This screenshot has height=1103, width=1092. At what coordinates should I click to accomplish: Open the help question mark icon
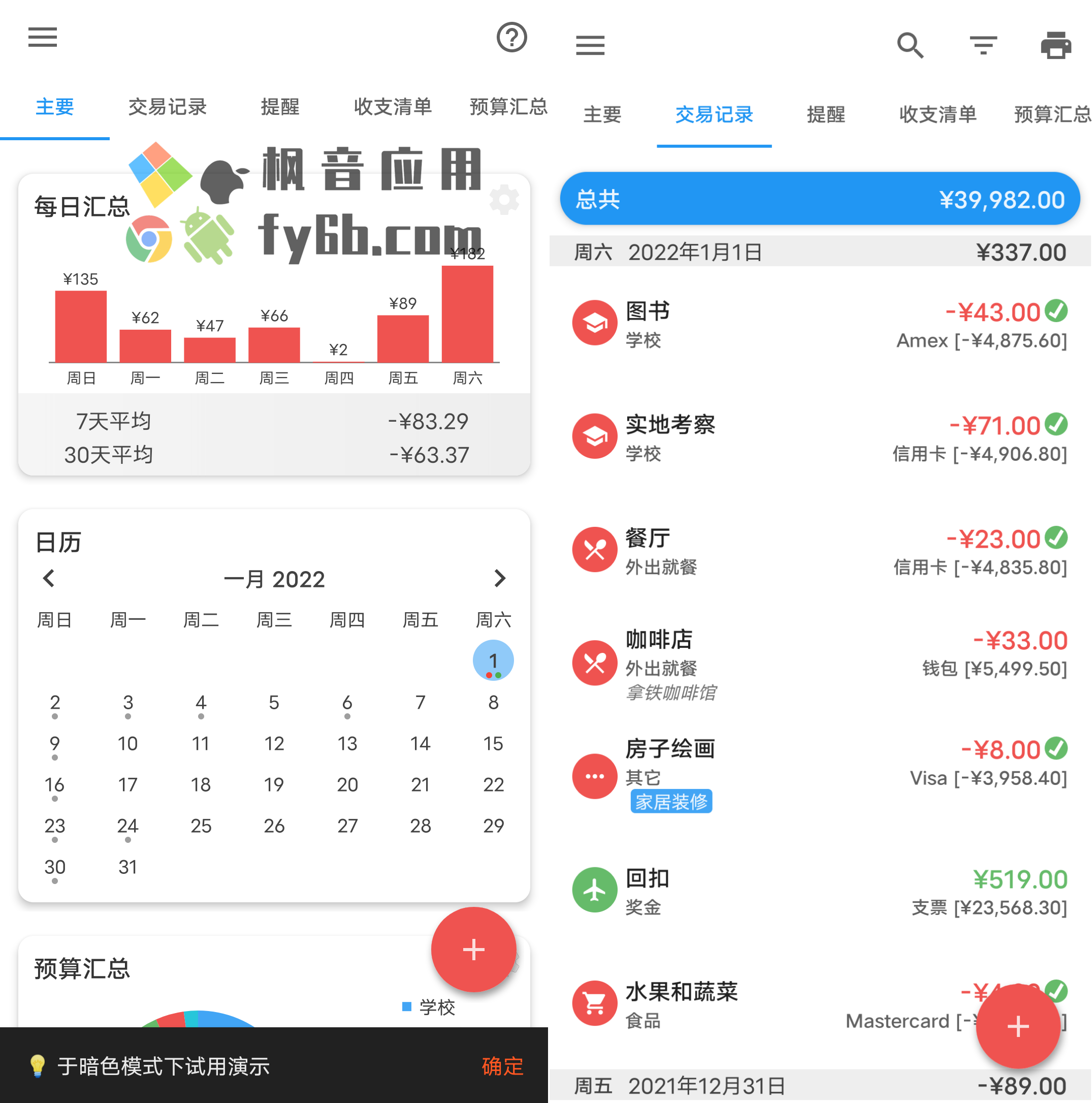[x=511, y=38]
